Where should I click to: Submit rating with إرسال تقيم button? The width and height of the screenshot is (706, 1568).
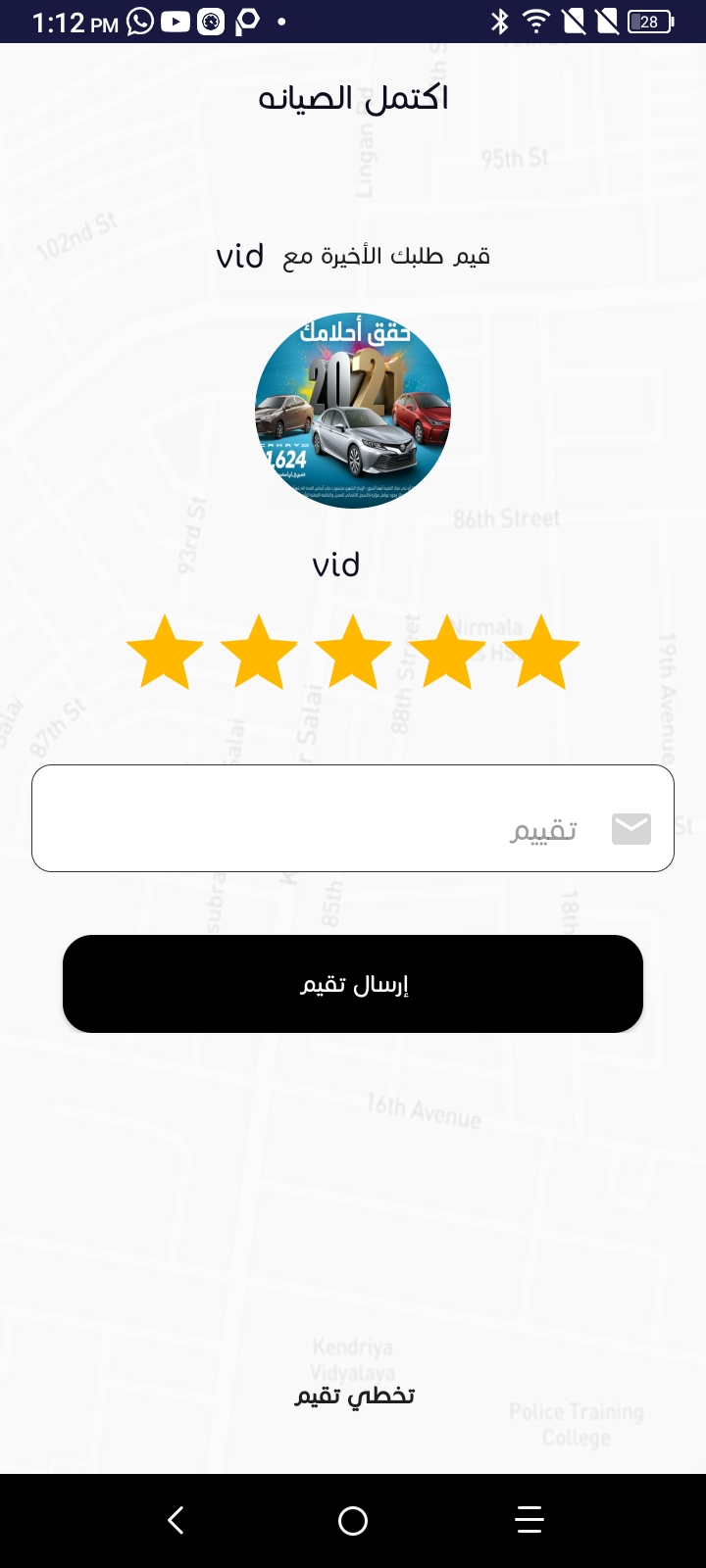(x=353, y=984)
